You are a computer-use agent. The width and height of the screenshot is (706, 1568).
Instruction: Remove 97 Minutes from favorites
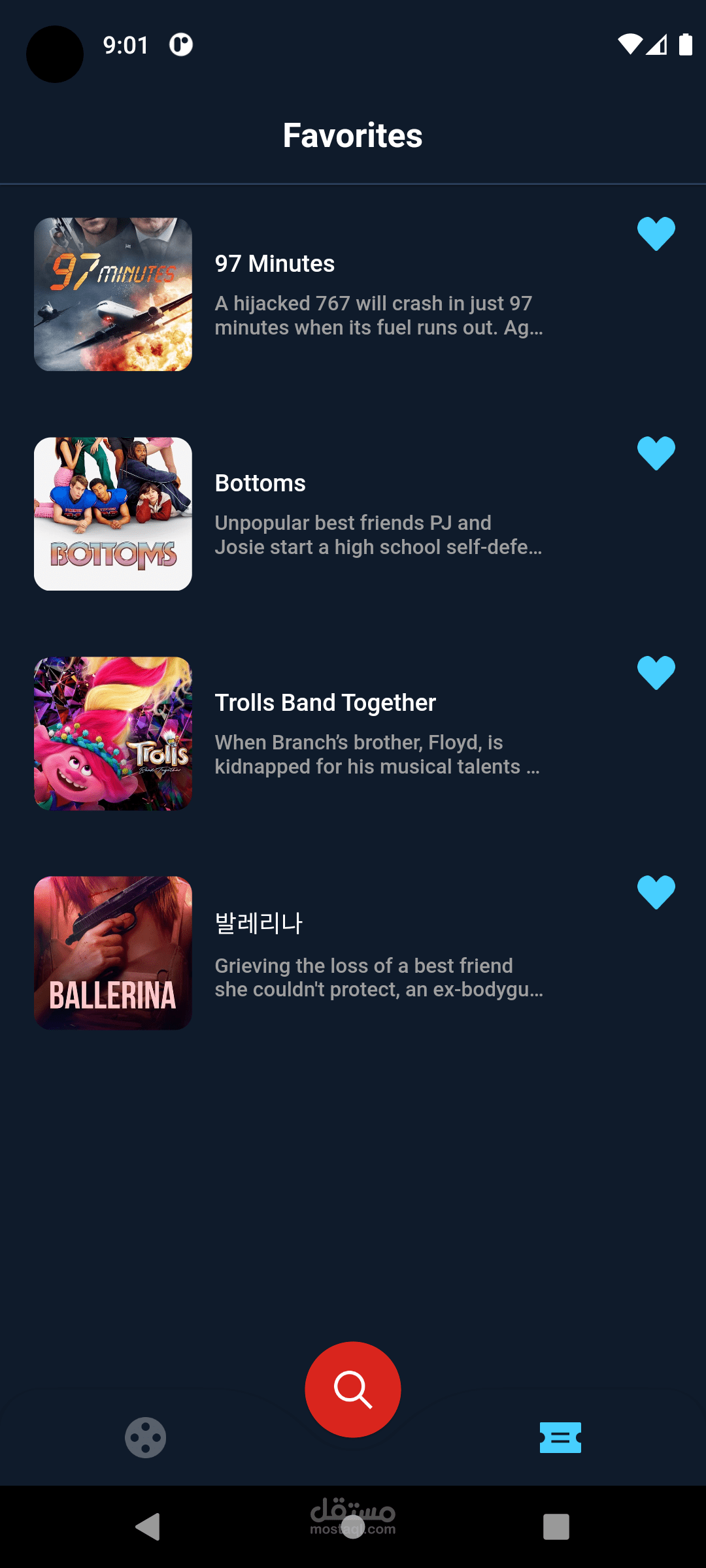point(656,233)
